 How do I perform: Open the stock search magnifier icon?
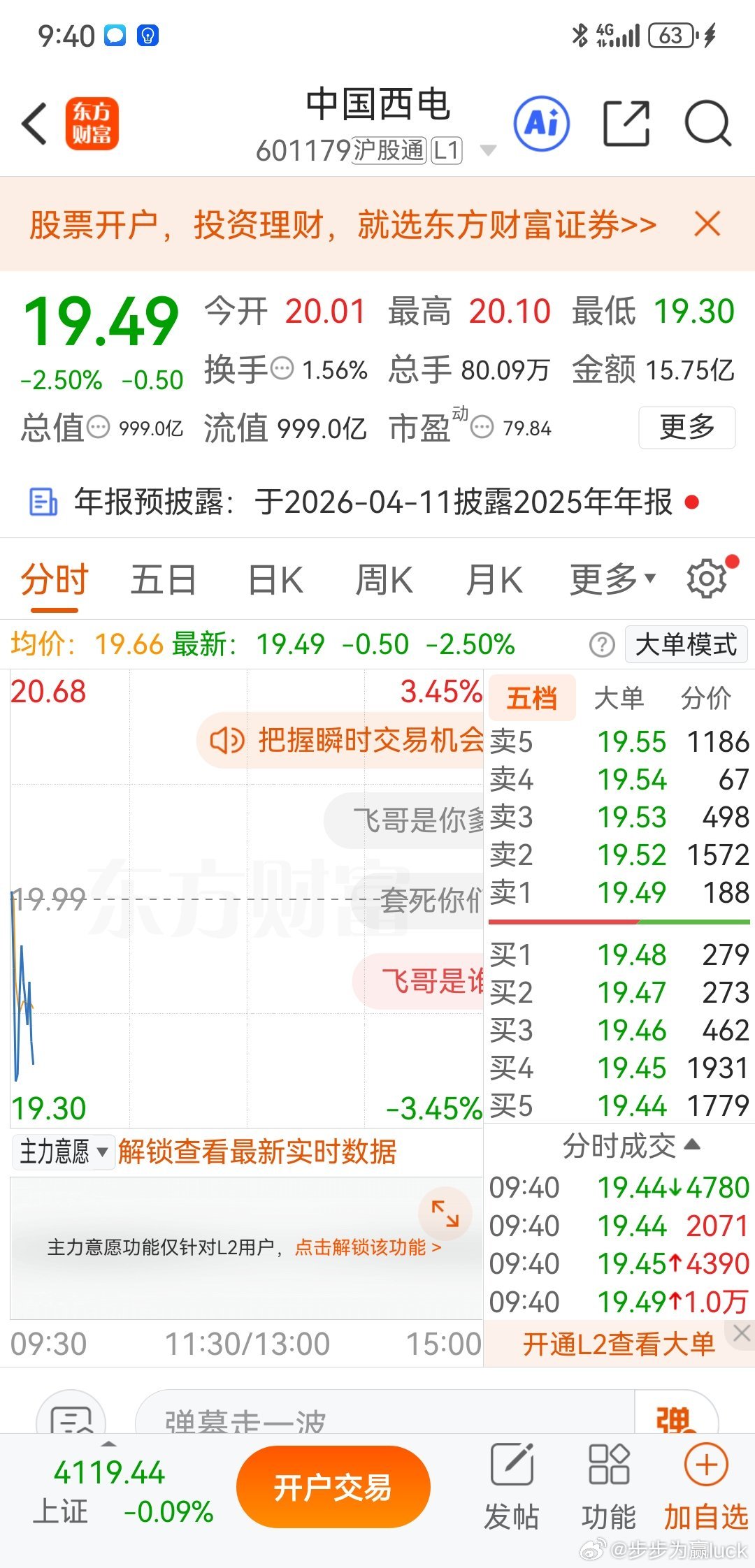pyautogui.click(x=708, y=123)
